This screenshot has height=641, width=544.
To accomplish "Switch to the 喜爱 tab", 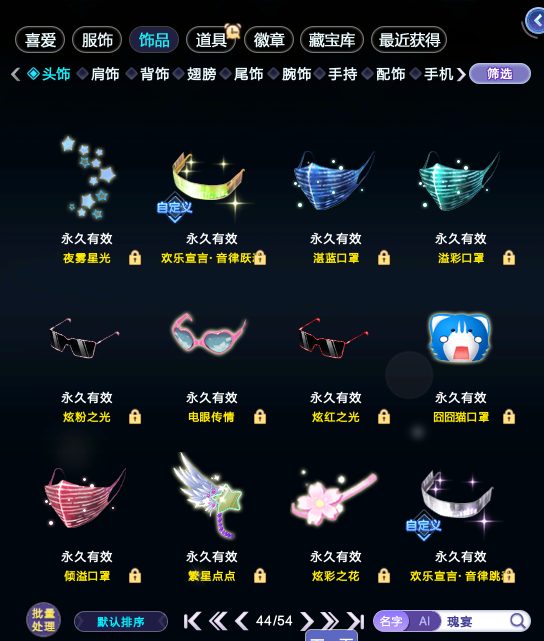I will (x=40, y=40).
